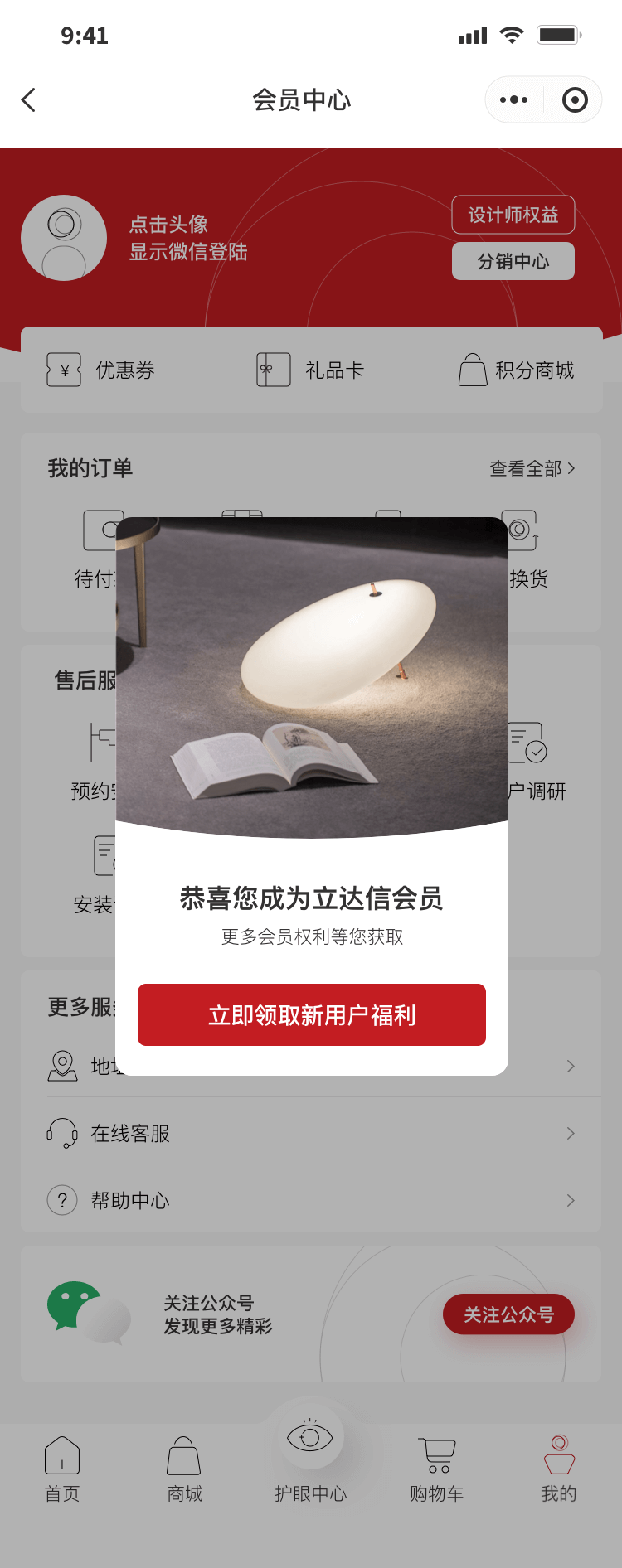Go back using the top-left arrow
Image resolution: width=622 pixels, height=1568 pixels.
pyautogui.click(x=29, y=100)
